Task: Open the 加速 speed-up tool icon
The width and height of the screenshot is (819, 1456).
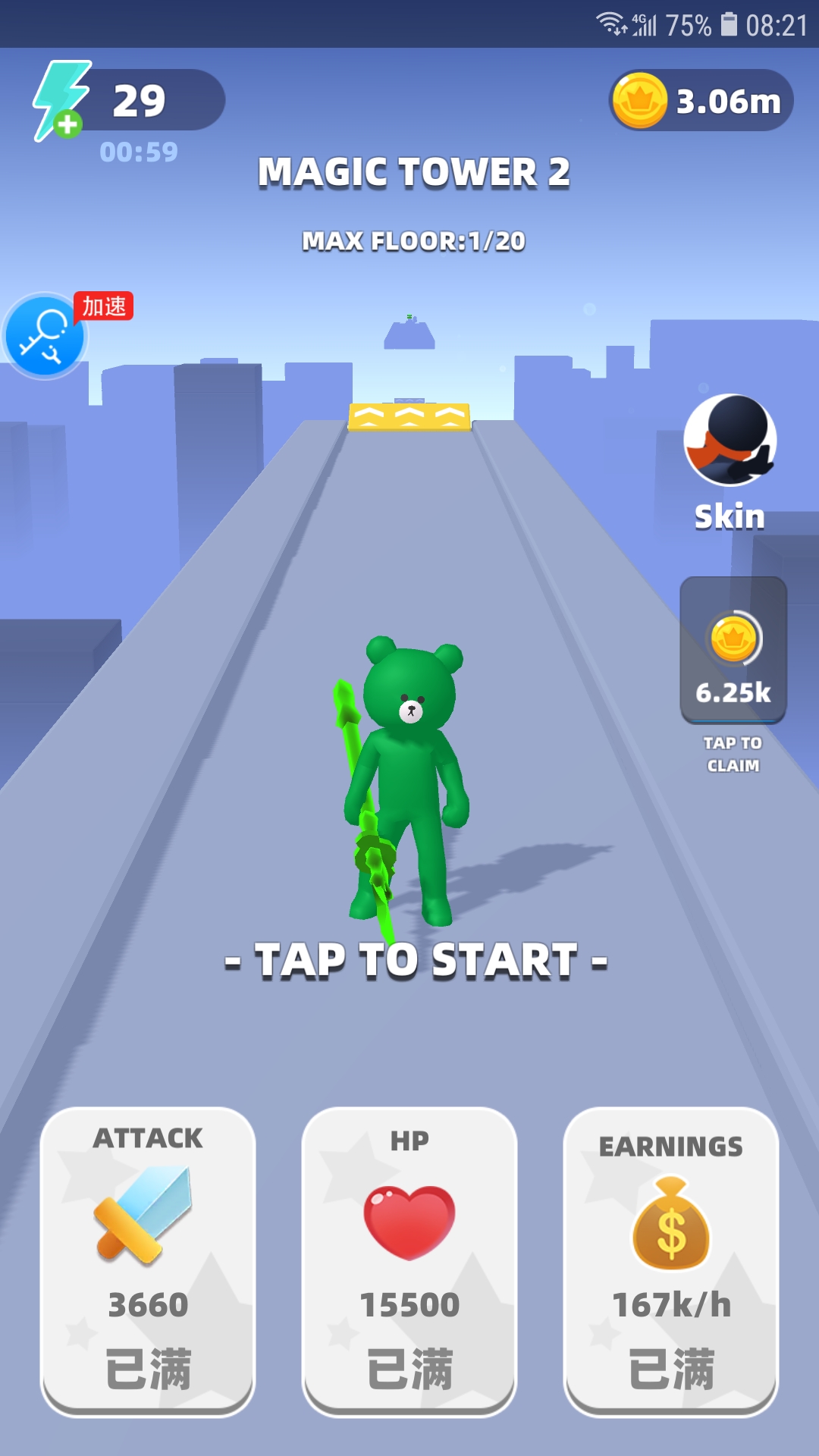Action: click(45, 336)
